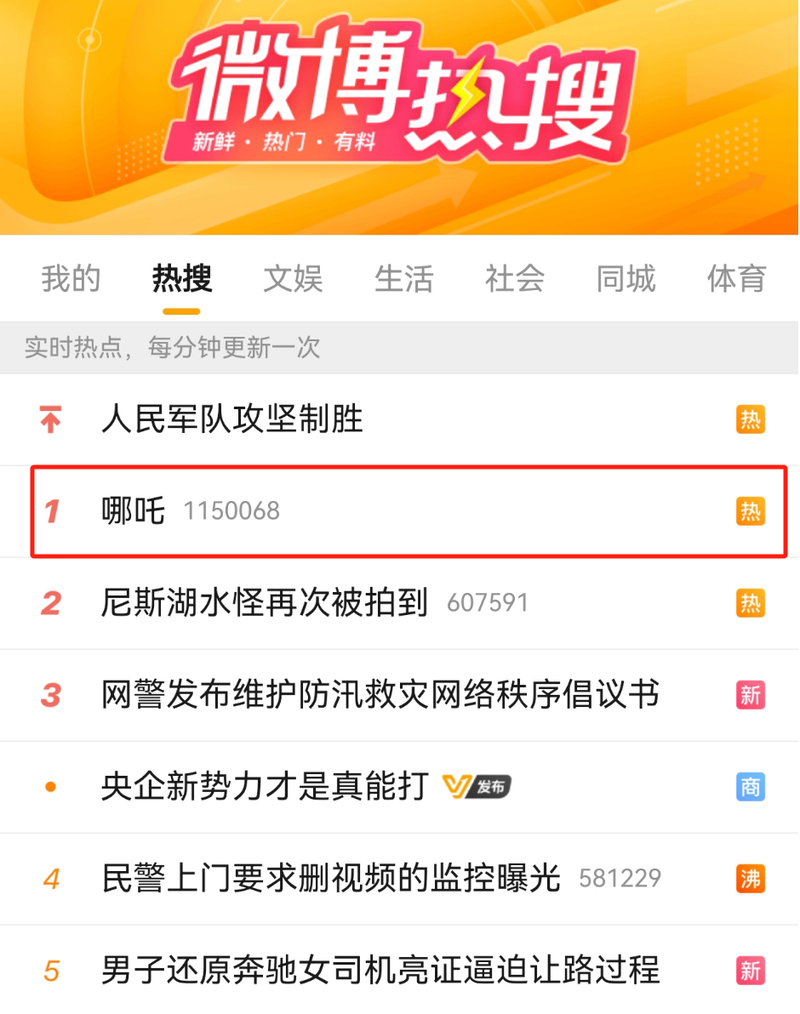Switch to the 我的 tab

[71, 279]
